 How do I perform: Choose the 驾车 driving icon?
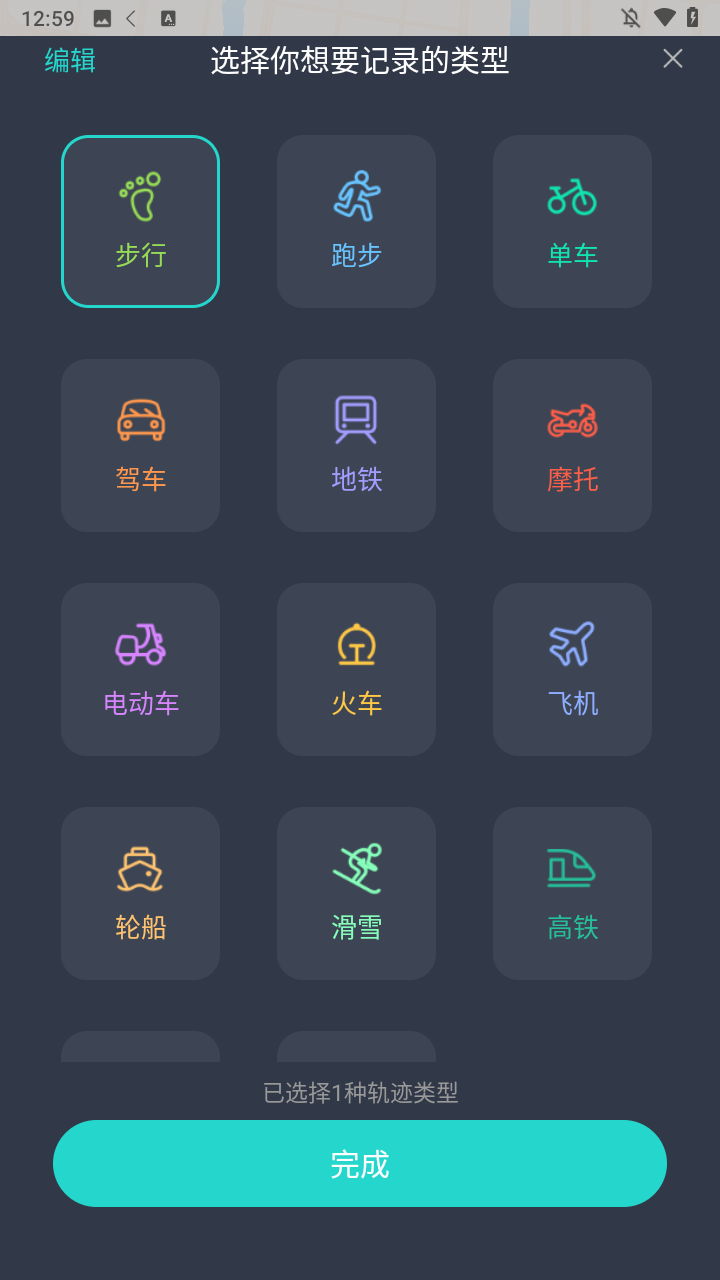pyautogui.click(x=140, y=444)
